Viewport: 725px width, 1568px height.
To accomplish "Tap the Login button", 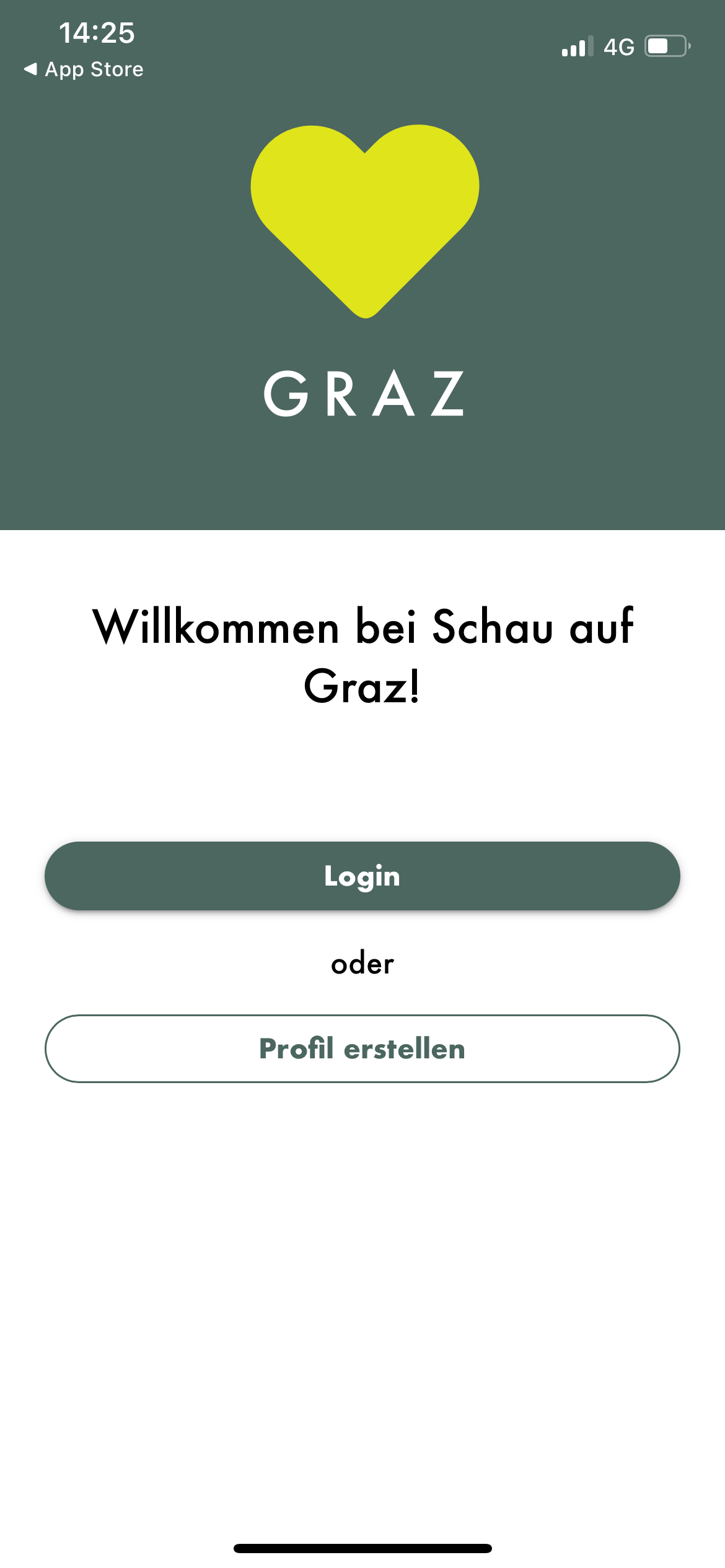I will (x=362, y=876).
